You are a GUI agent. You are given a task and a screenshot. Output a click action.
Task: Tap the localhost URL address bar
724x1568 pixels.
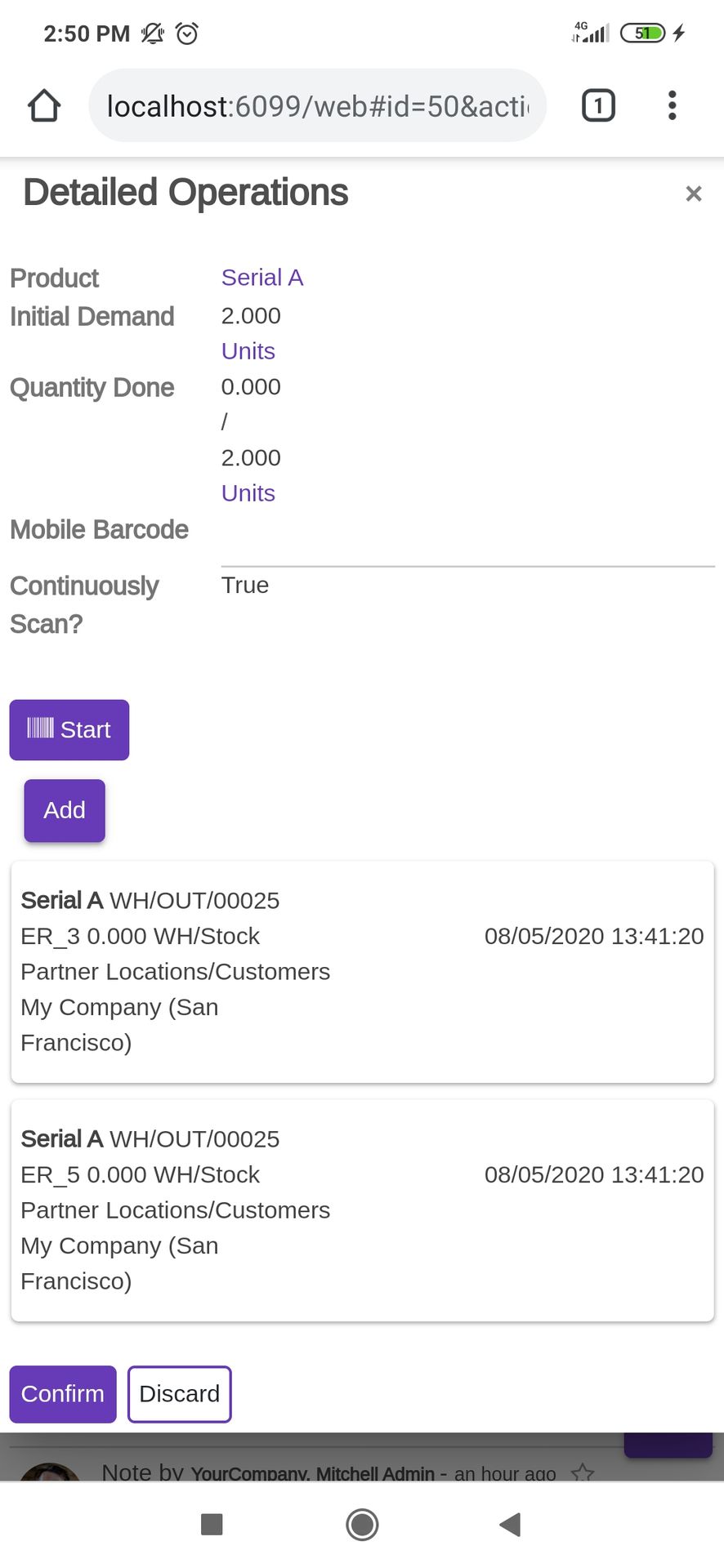click(318, 105)
